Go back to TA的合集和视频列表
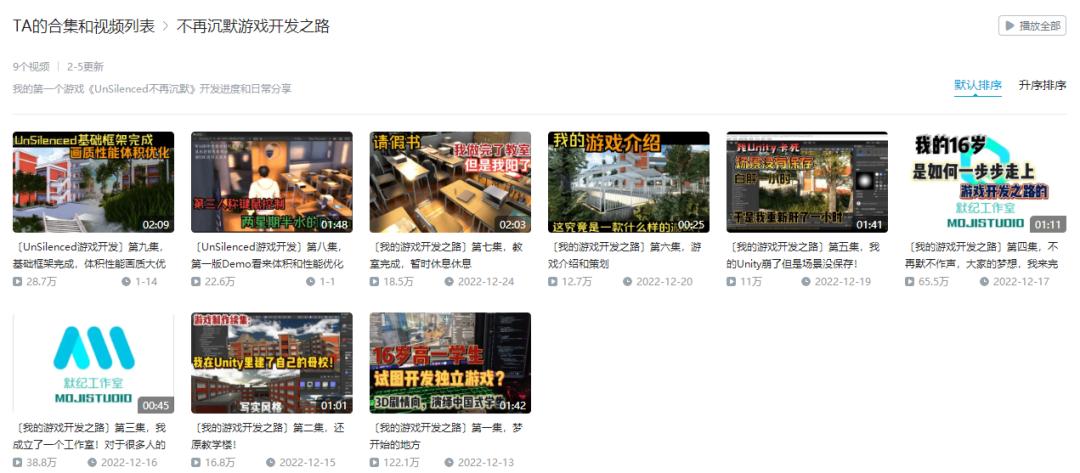 click(x=84, y=26)
